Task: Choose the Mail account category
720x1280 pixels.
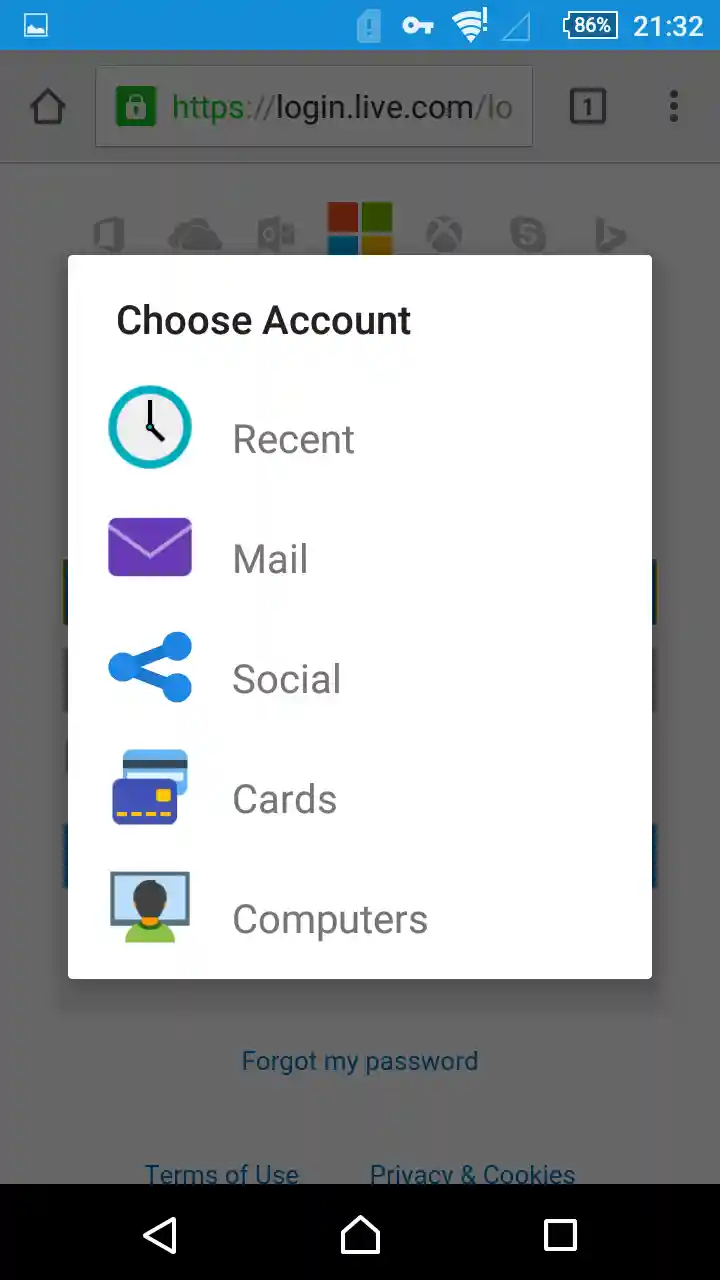Action: point(270,558)
